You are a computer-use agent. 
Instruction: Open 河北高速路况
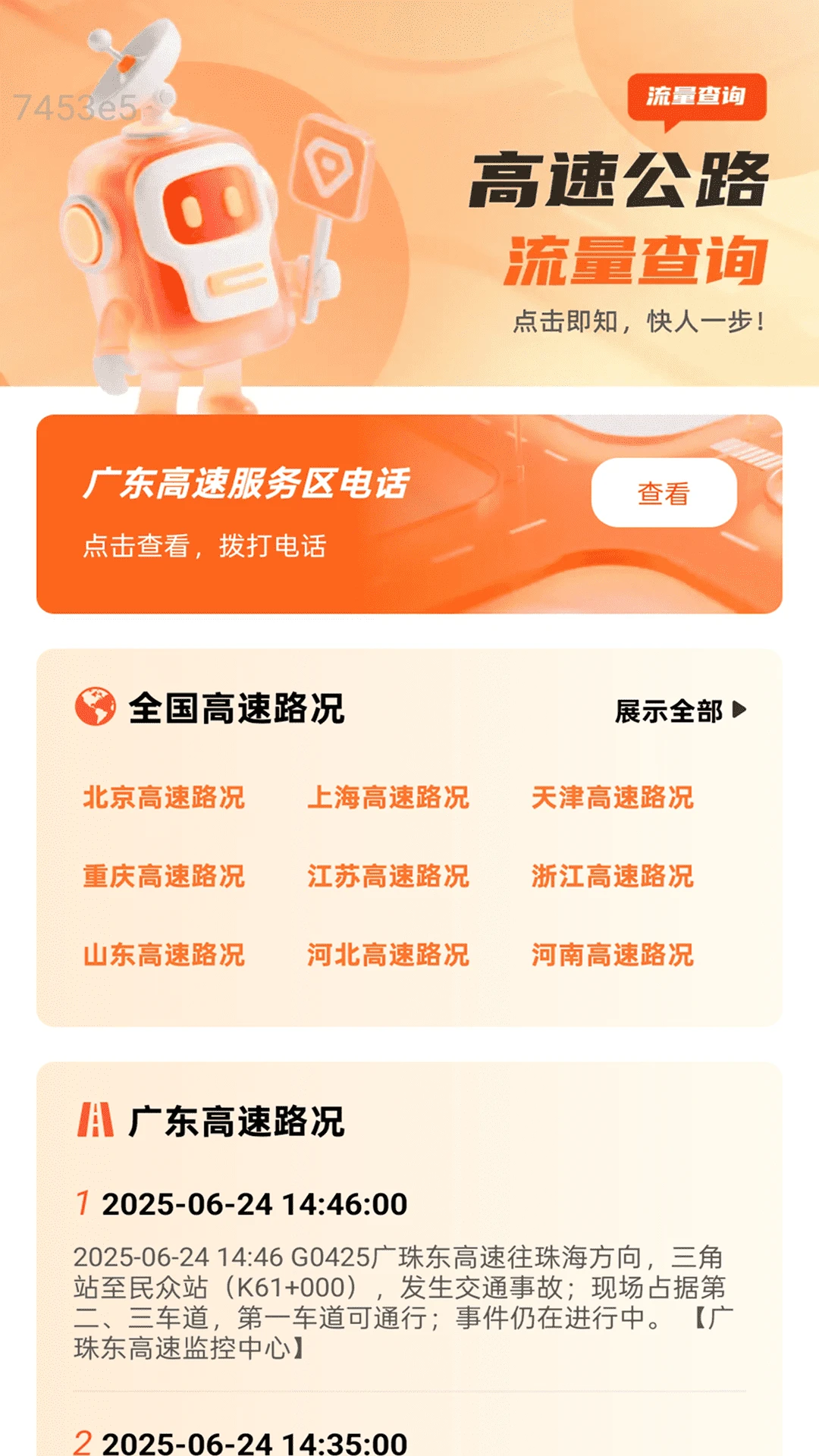[388, 955]
